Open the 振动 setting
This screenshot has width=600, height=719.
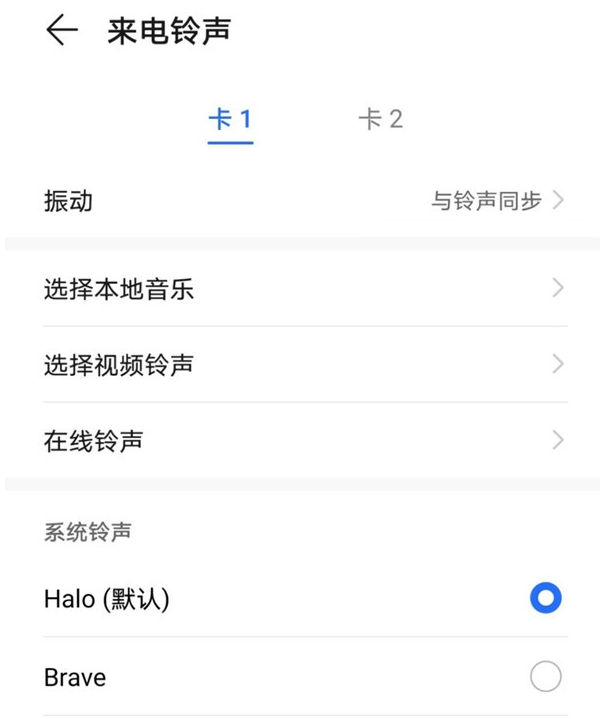[x=300, y=201]
